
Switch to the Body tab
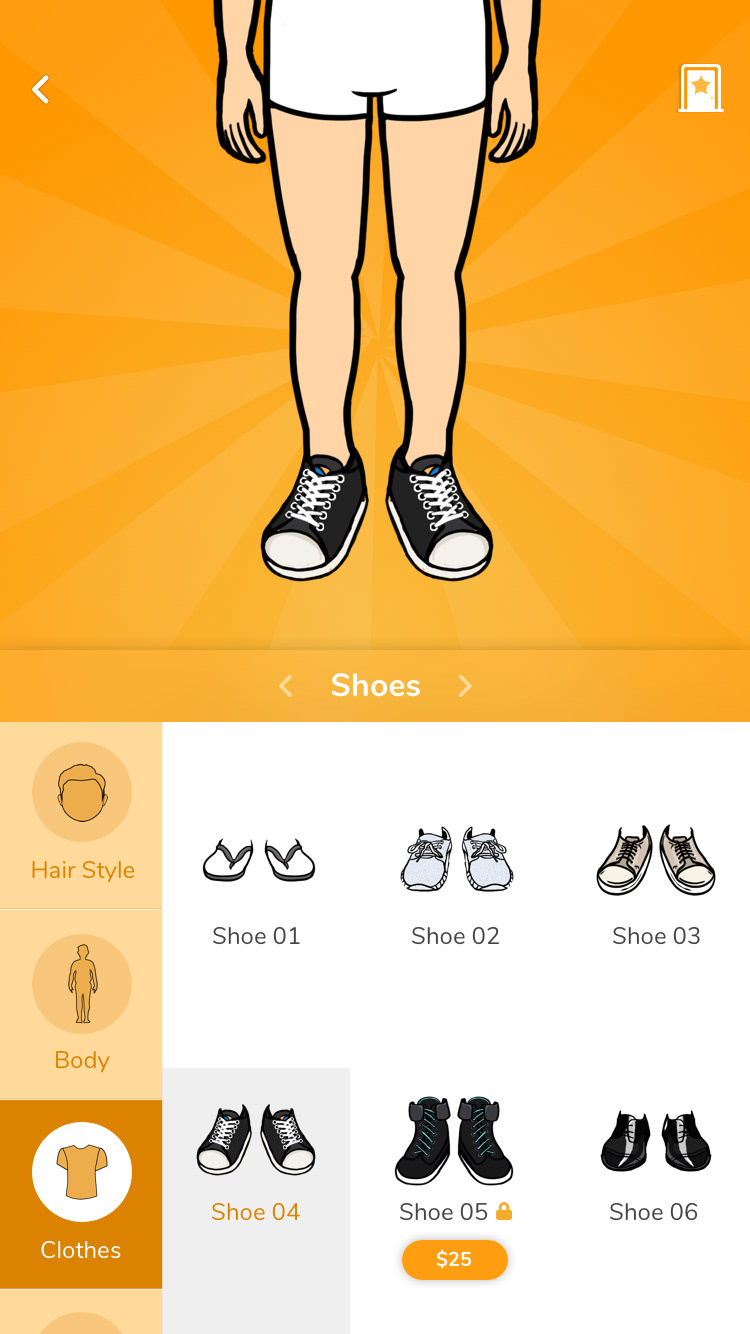click(81, 1004)
